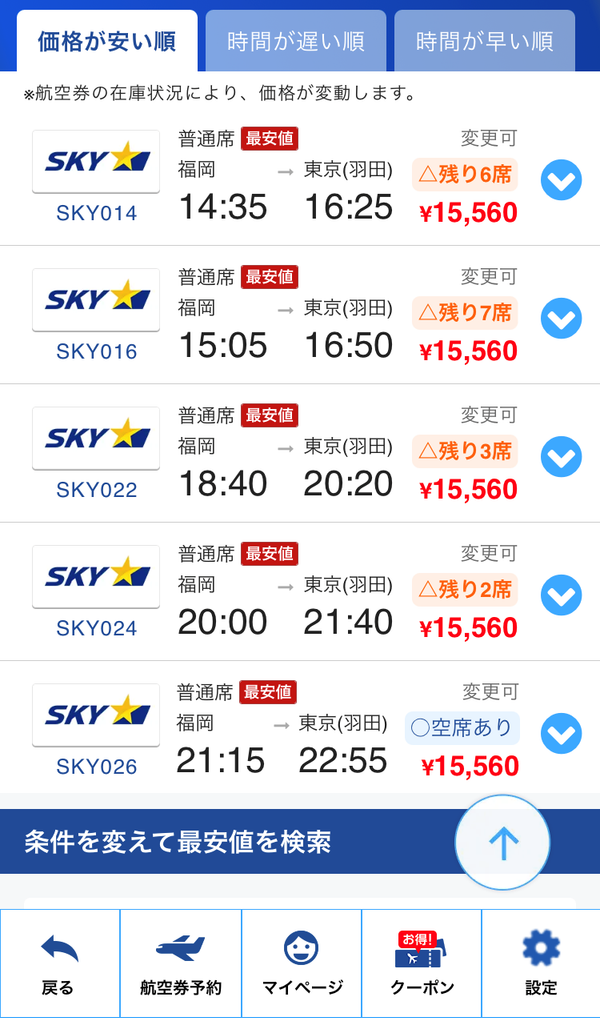600x1018 pixels.
Task: Open 航空券予約 in the bottom bar
Action: click(181, 963)
